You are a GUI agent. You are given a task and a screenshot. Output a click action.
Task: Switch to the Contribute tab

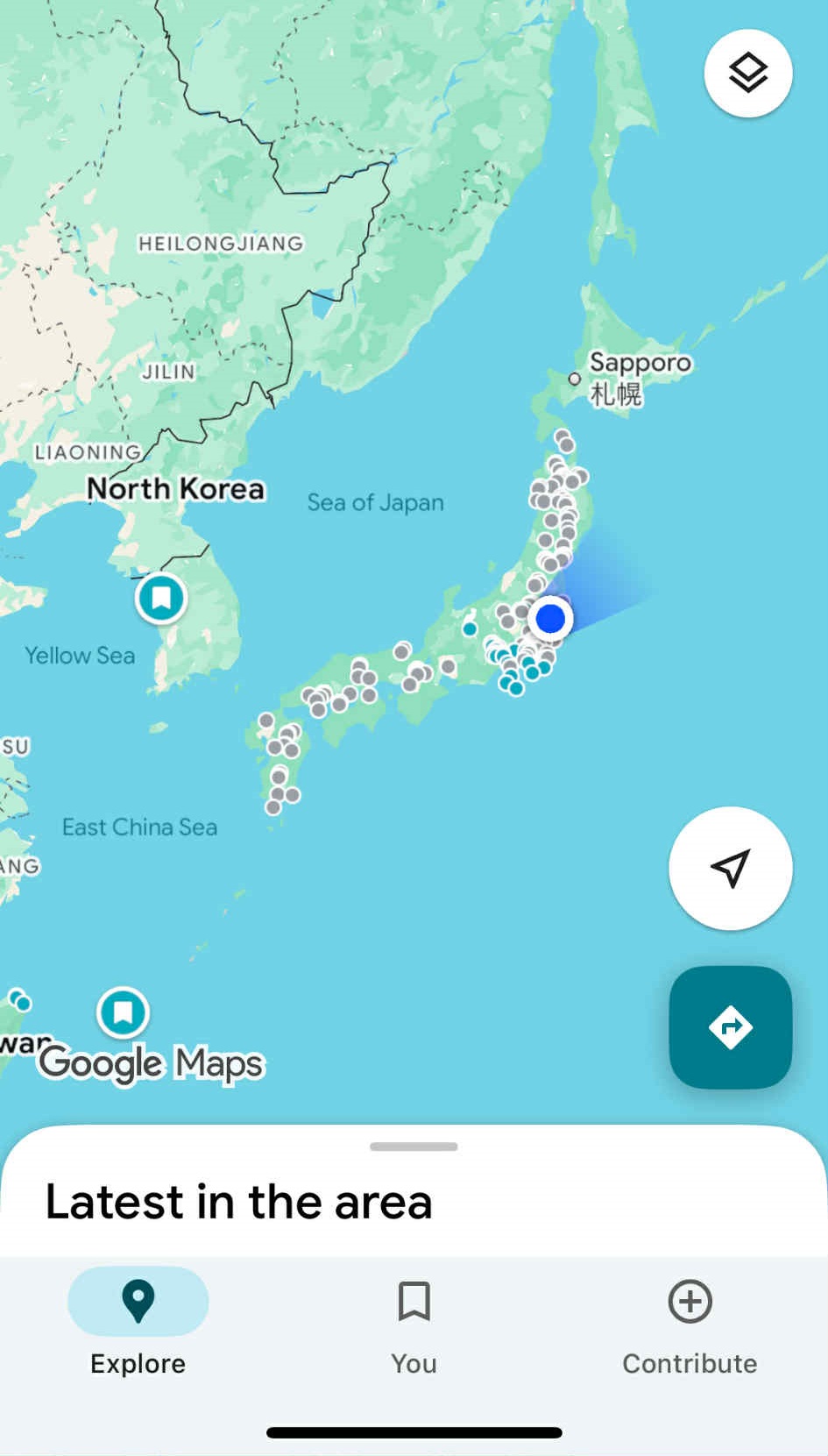(690, 1325)
